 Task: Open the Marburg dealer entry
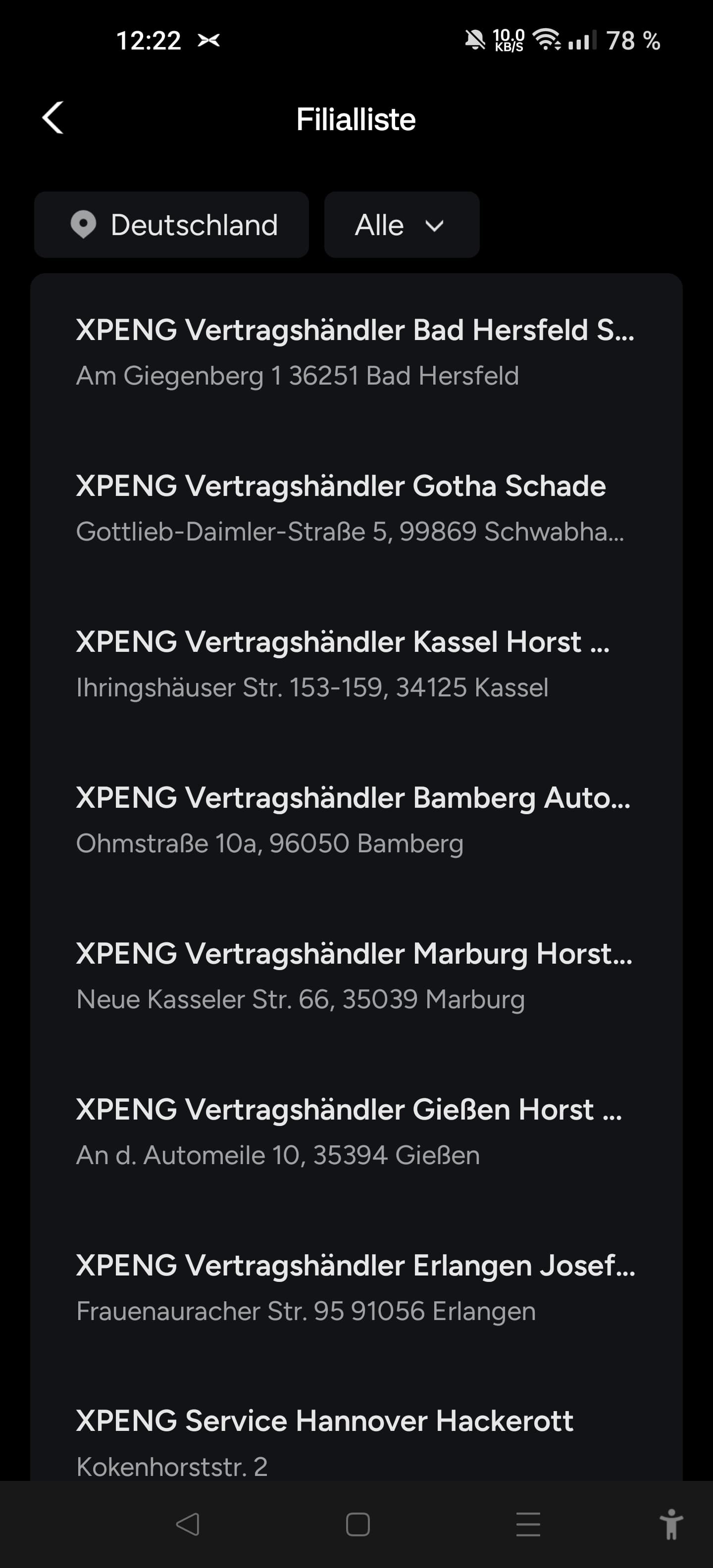click(x=356, y=976)
